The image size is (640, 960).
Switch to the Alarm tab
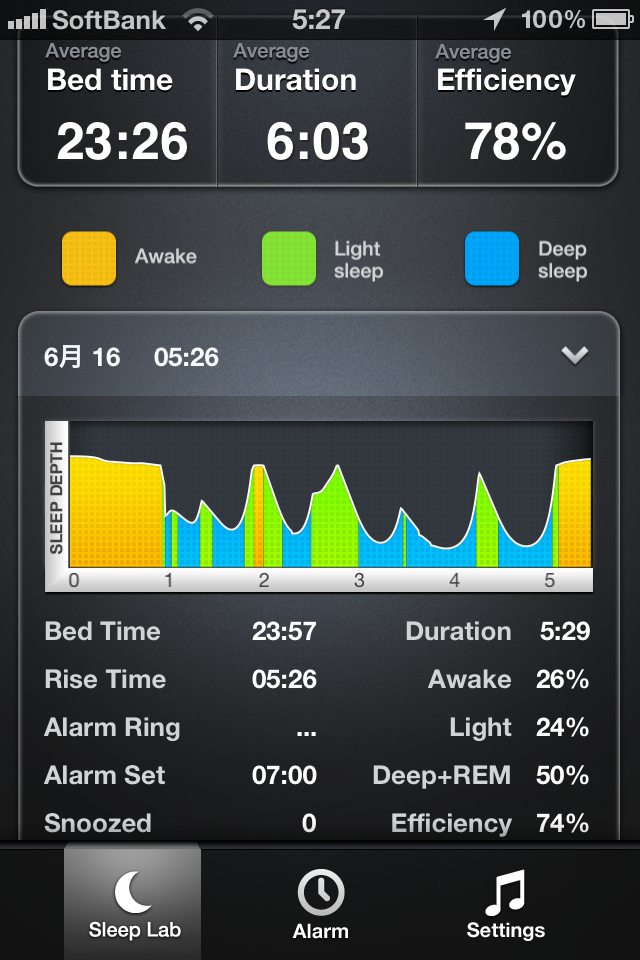point(320,903)
